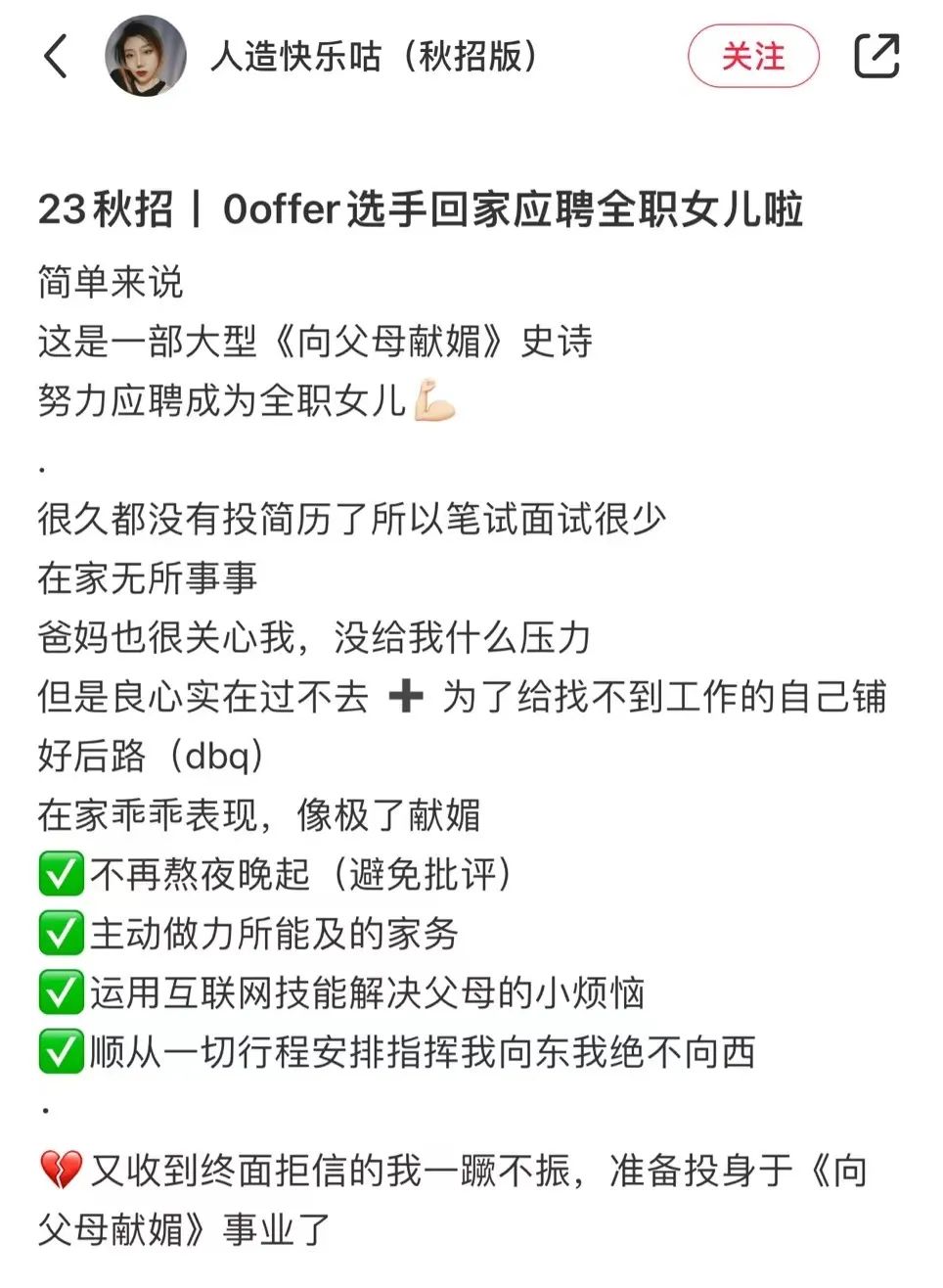943x1288 pixels.
Task: Share this post via the share icon
Action: pyautogui.click(x=876, y=56)
